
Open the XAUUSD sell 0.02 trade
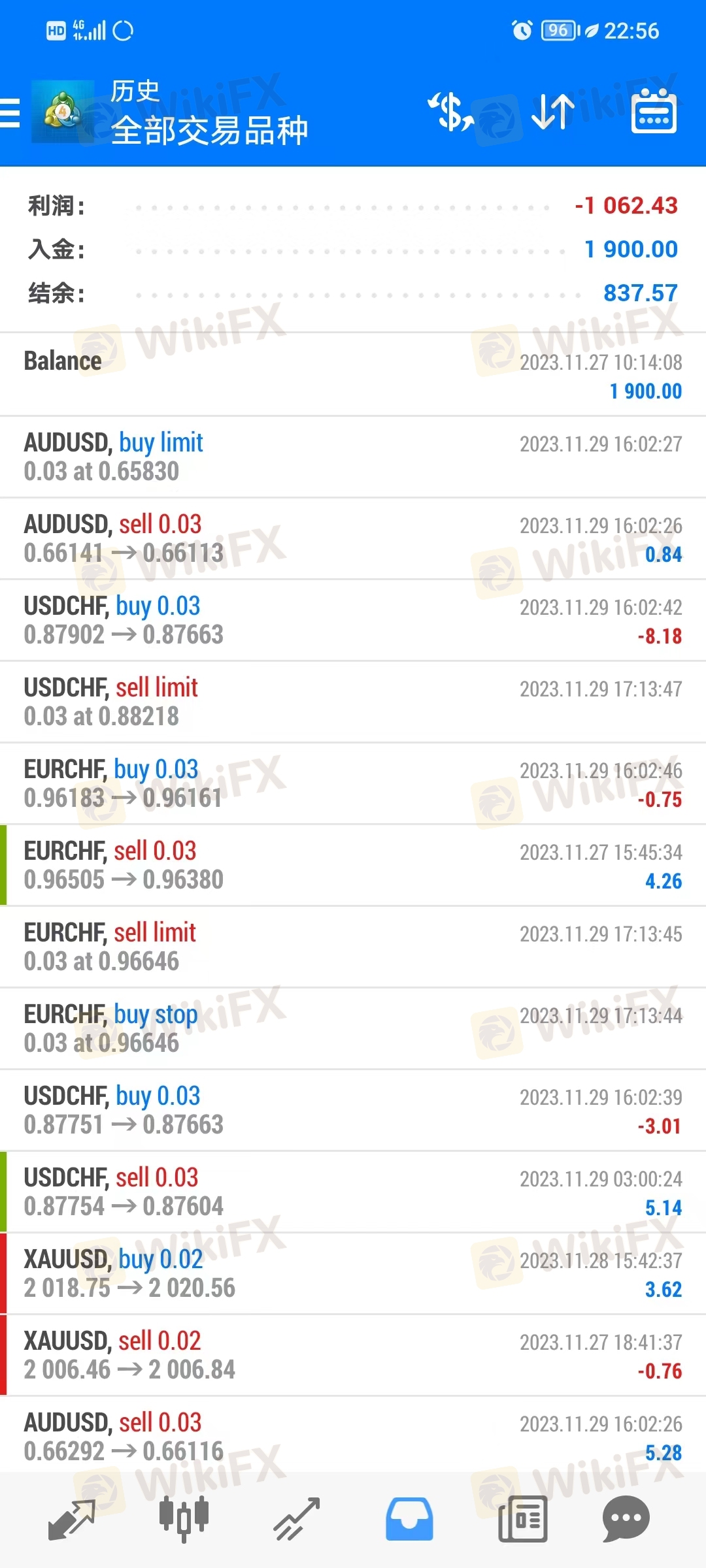click(x=353, y=1355)
